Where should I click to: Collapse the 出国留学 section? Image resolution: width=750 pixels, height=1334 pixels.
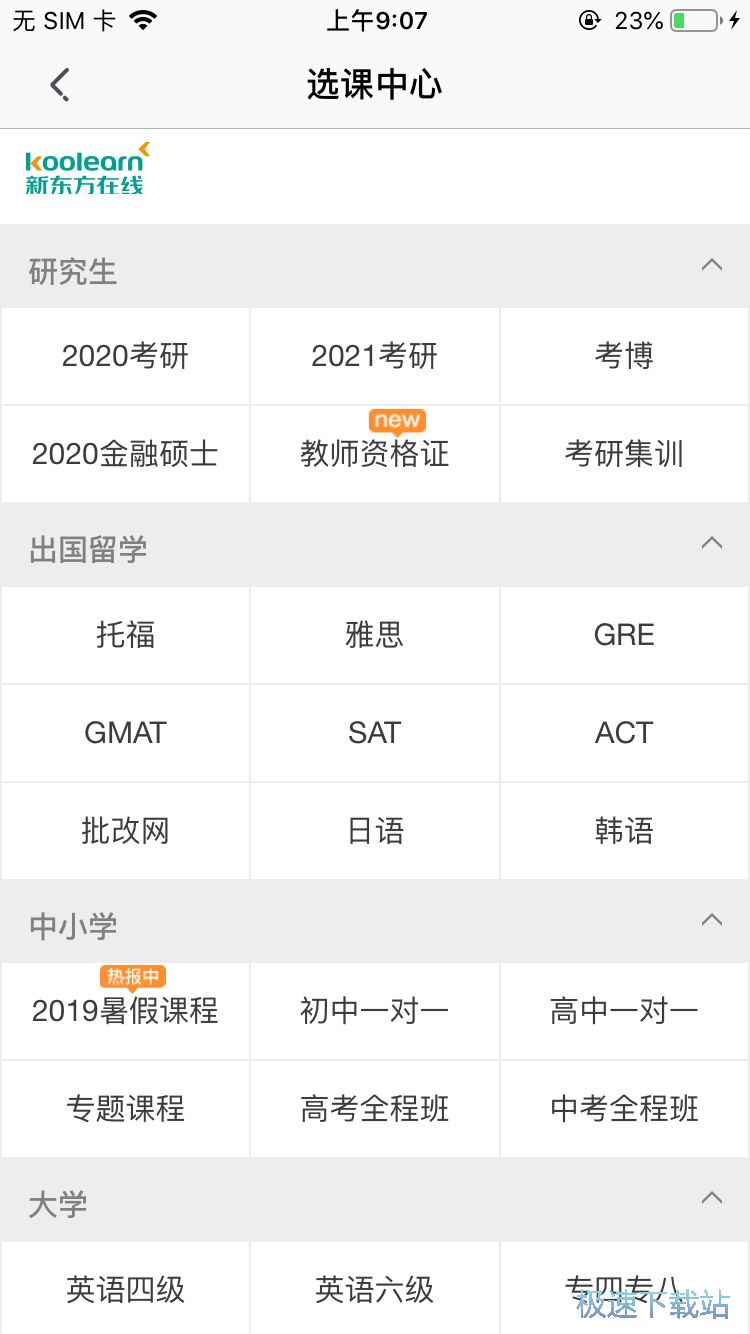tap(711, 544)
